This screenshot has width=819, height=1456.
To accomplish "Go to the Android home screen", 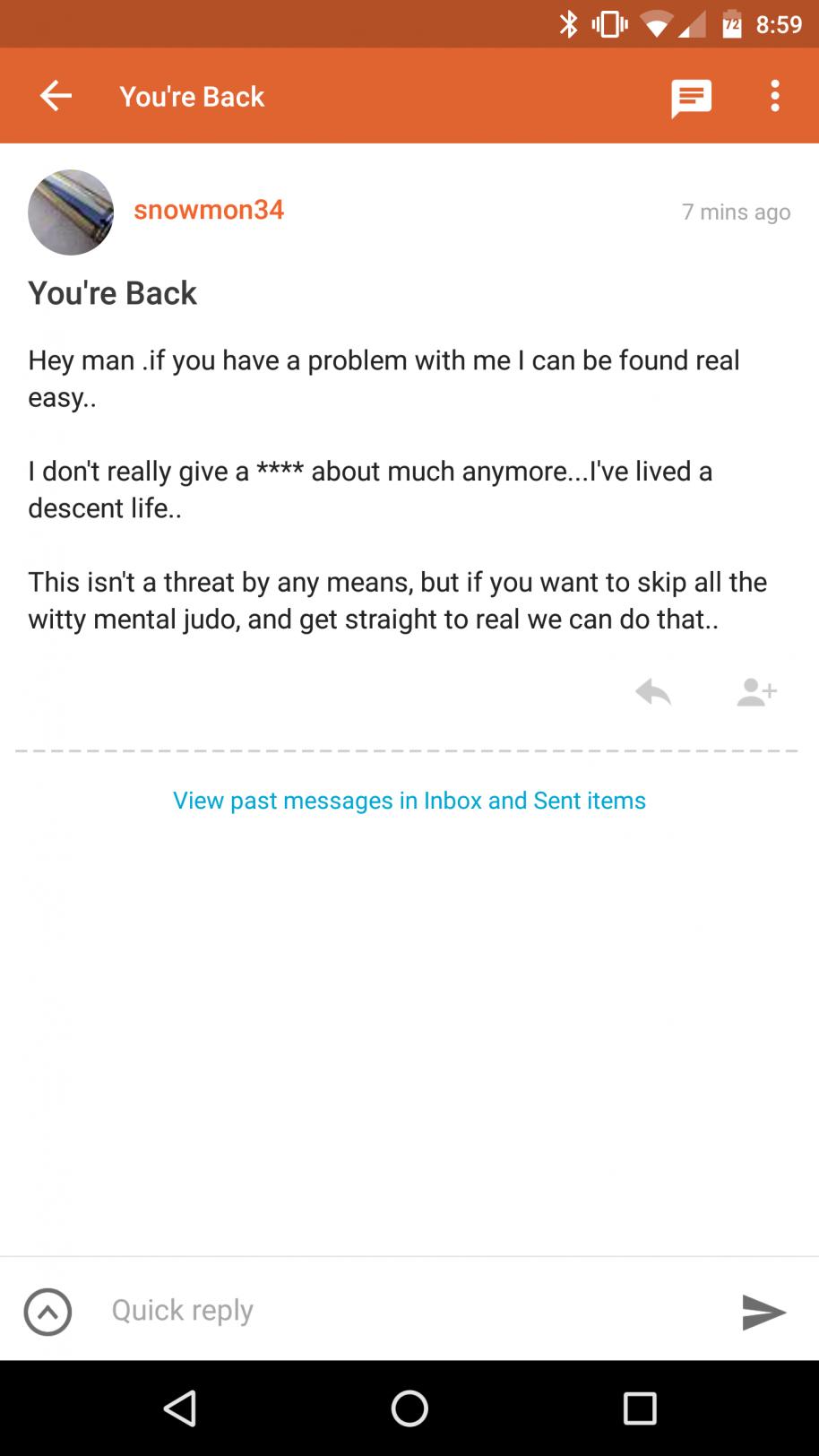I will pyautogui.click(x=409, y=1408).
